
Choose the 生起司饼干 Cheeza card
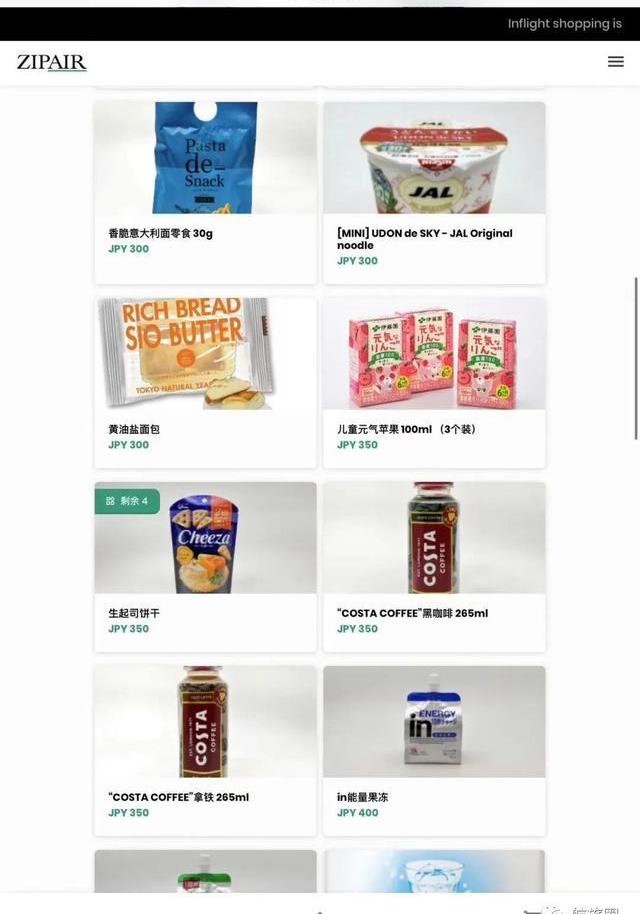pos(205,565)
